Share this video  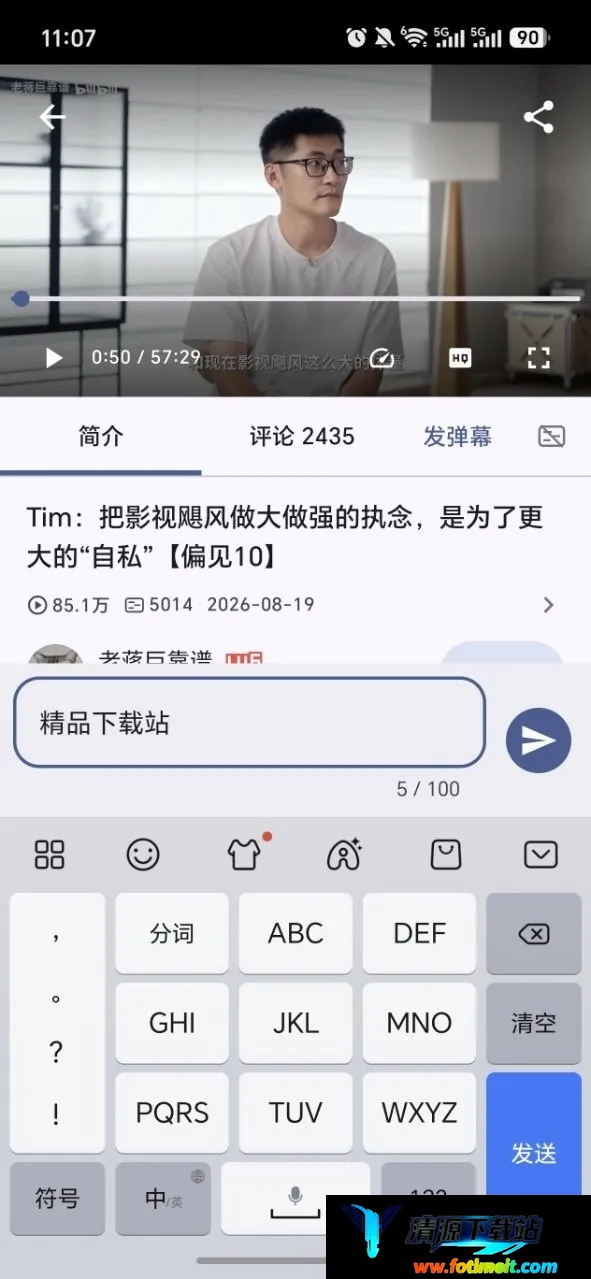point(538,117)
